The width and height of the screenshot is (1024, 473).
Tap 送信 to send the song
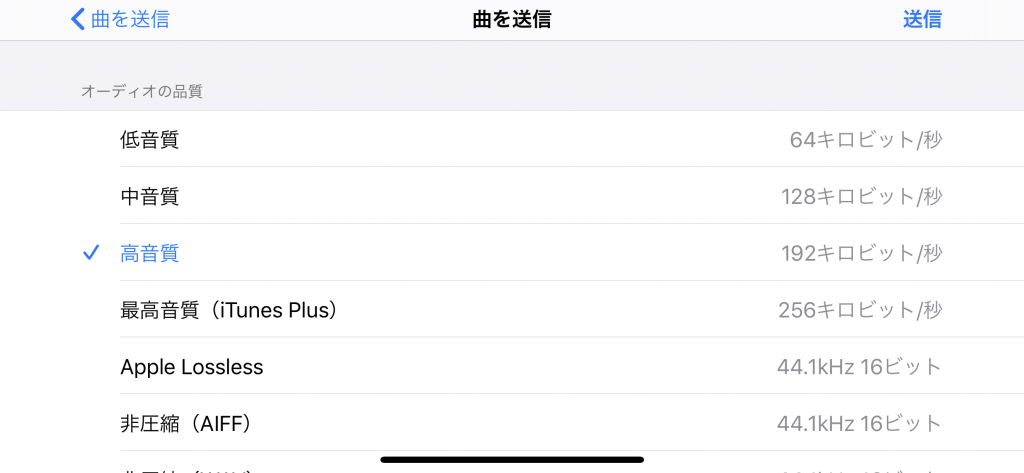(921, 19)
